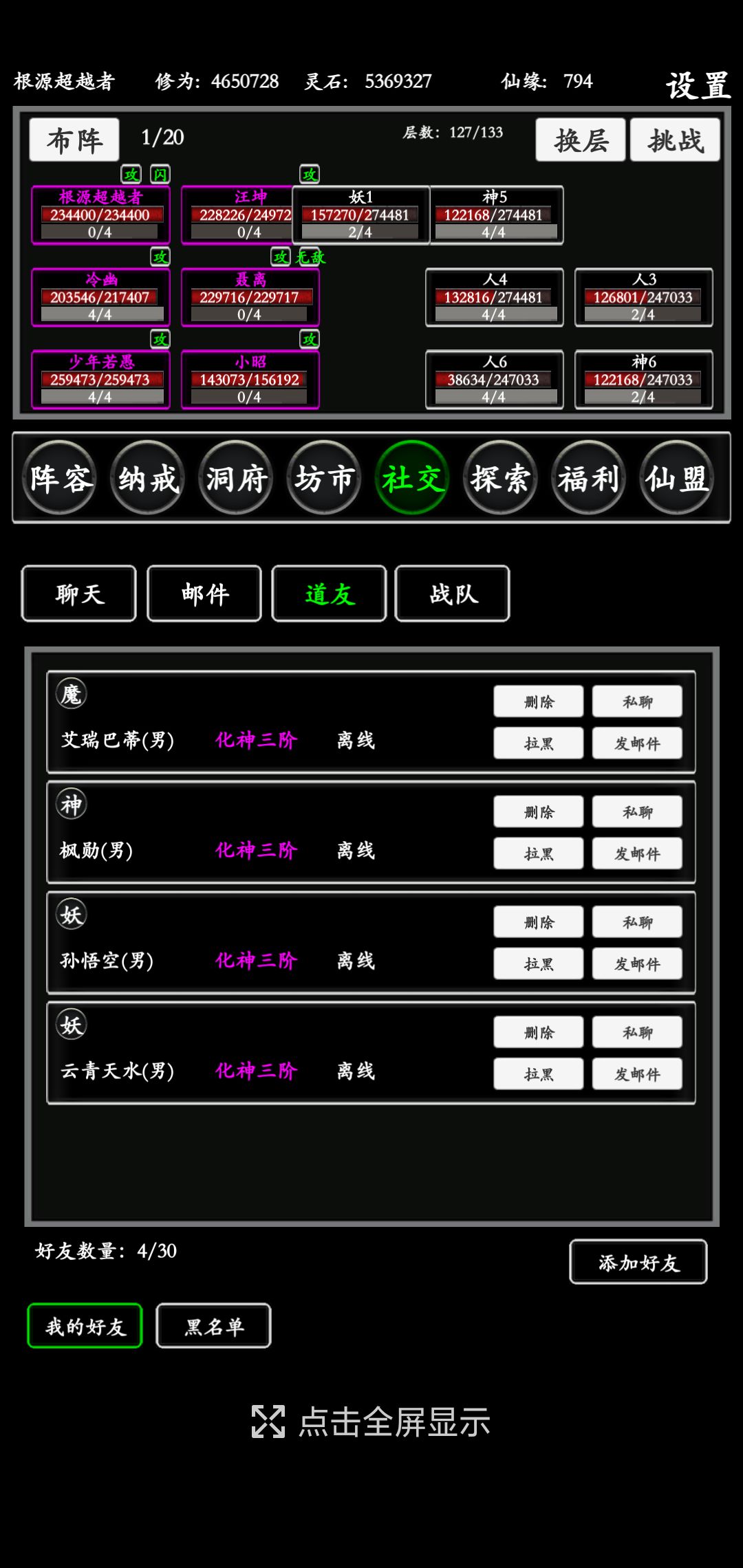Select the 社交 social icon

point(412,479)
